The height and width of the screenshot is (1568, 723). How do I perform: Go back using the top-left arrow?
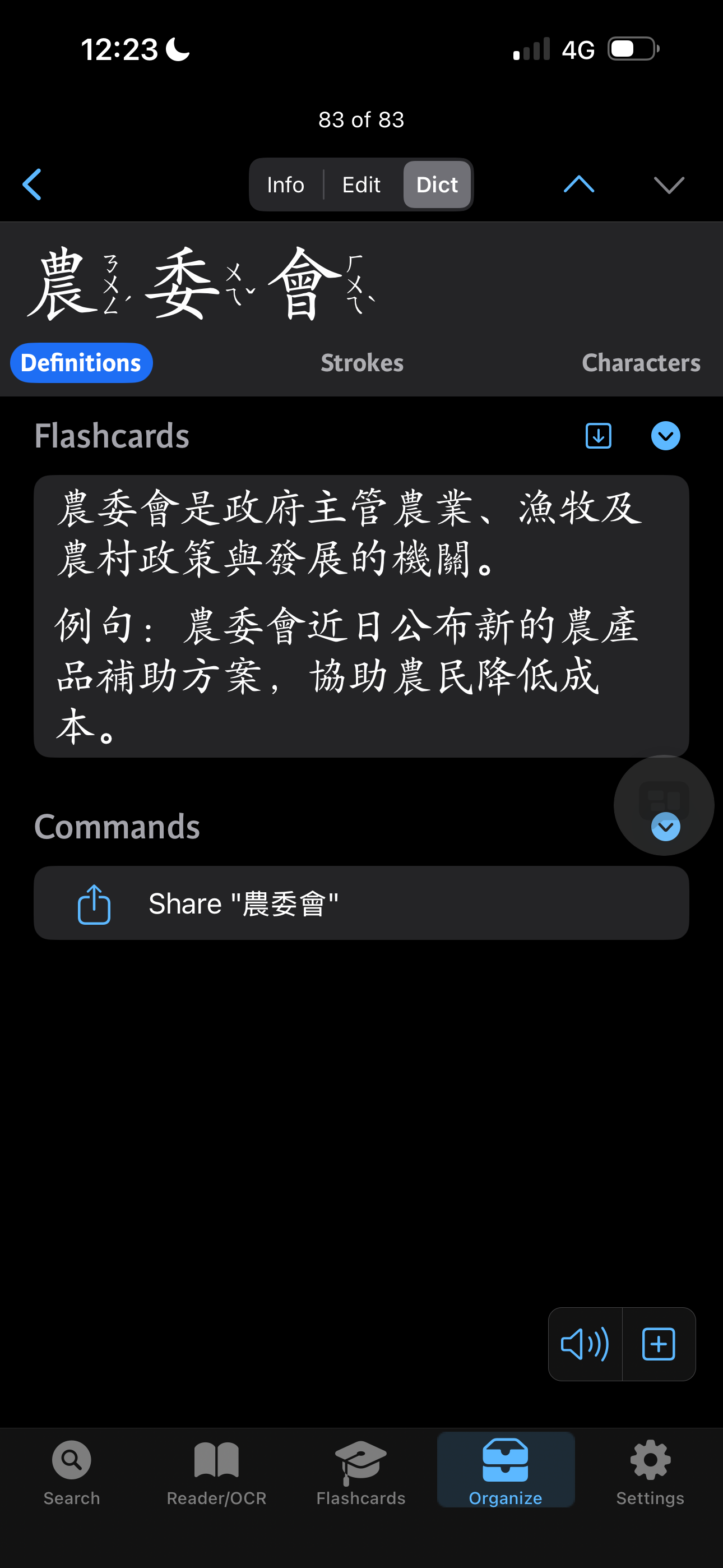pos(31,185)
